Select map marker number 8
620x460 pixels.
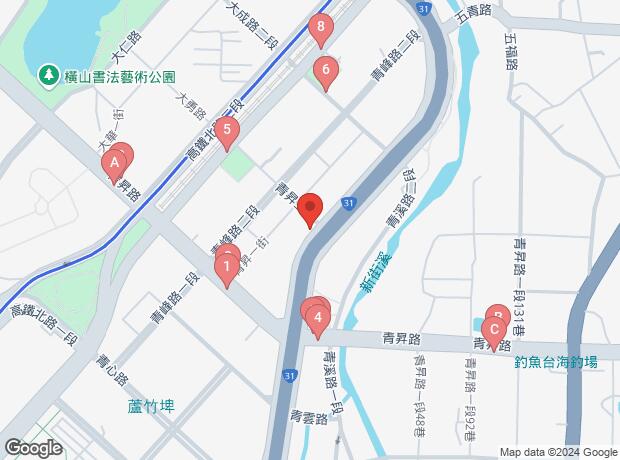(x=320, y=29)
